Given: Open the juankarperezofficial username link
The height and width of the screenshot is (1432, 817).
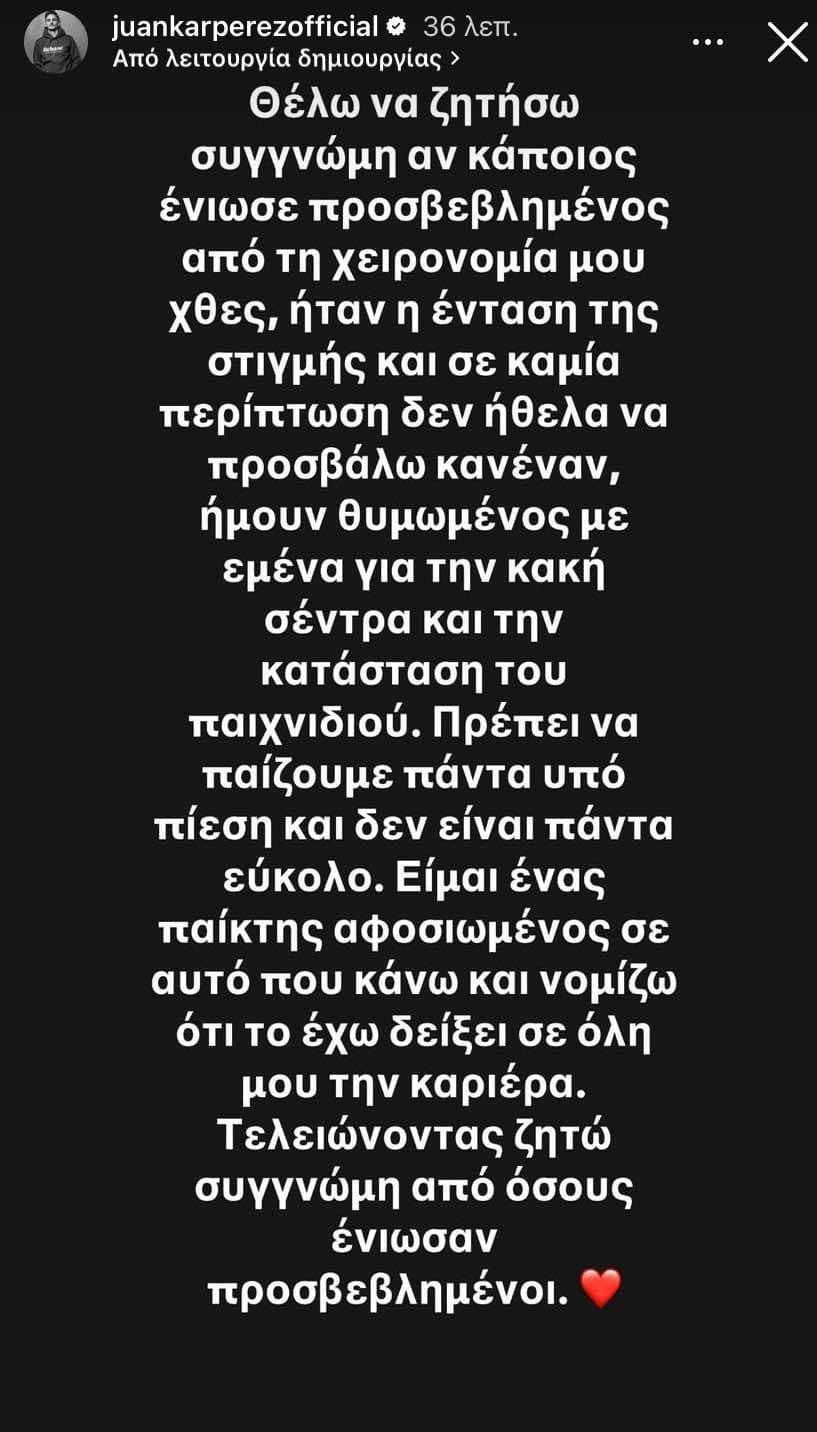Looking at the screenshot, I should tap(245, 26).
